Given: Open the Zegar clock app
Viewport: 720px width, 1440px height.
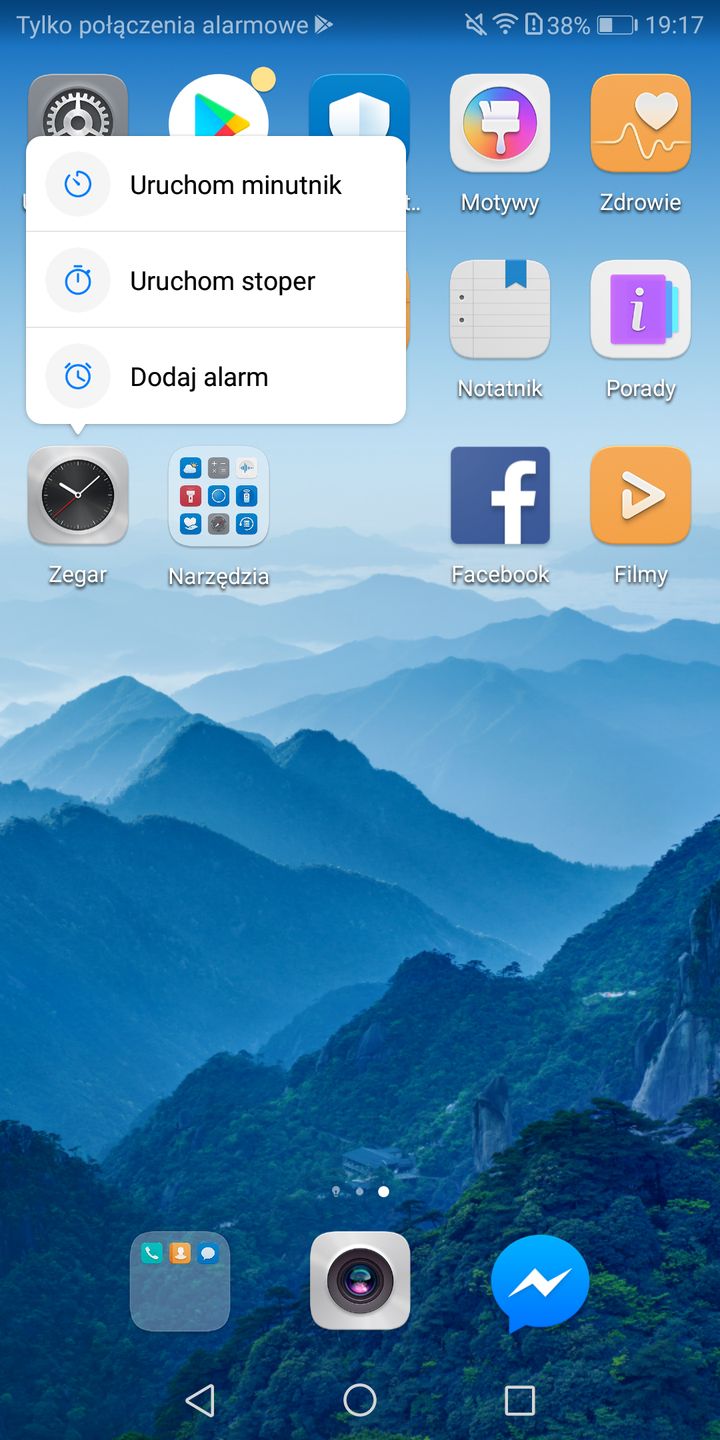Looking at the screenshot, I should [x=78, y=497].
